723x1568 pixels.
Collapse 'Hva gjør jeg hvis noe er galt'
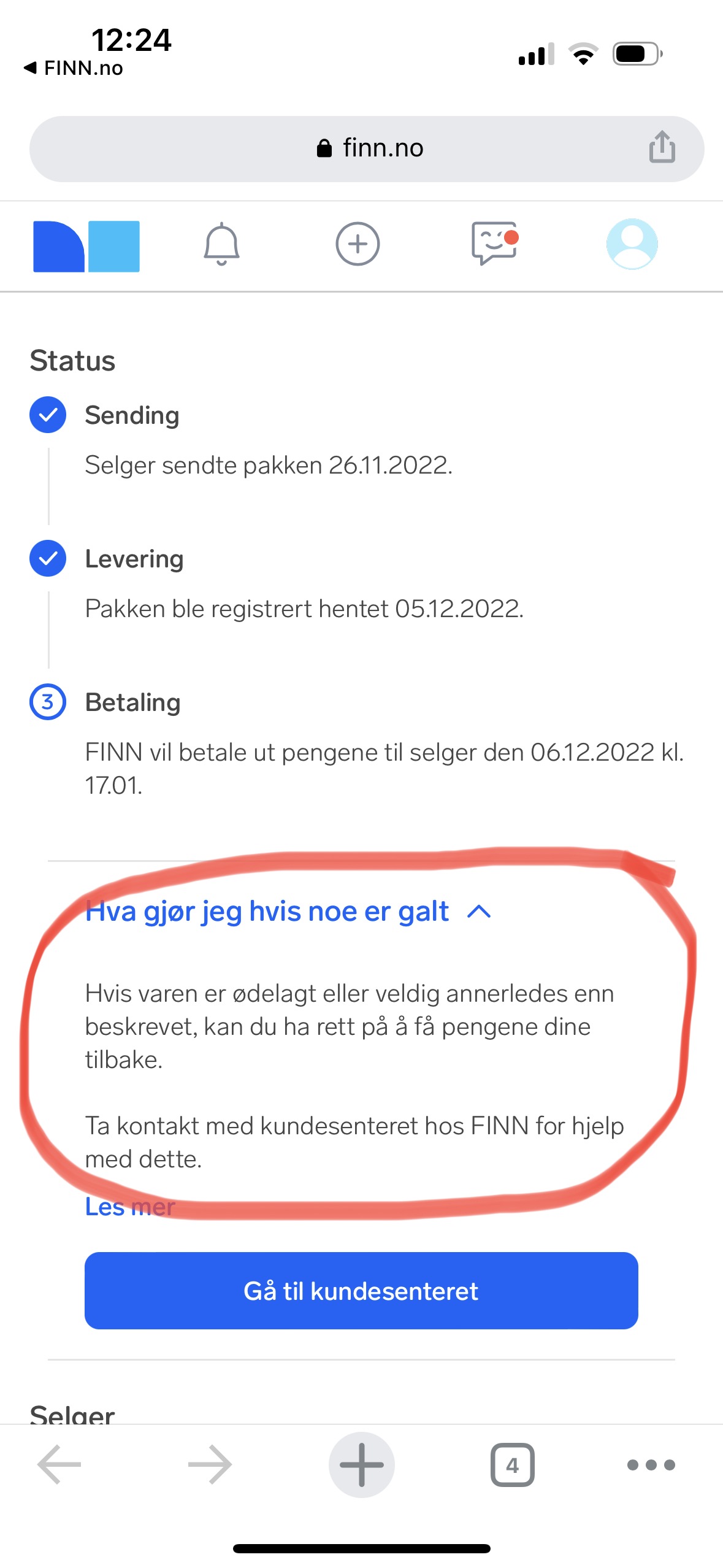tap(288, 911)
